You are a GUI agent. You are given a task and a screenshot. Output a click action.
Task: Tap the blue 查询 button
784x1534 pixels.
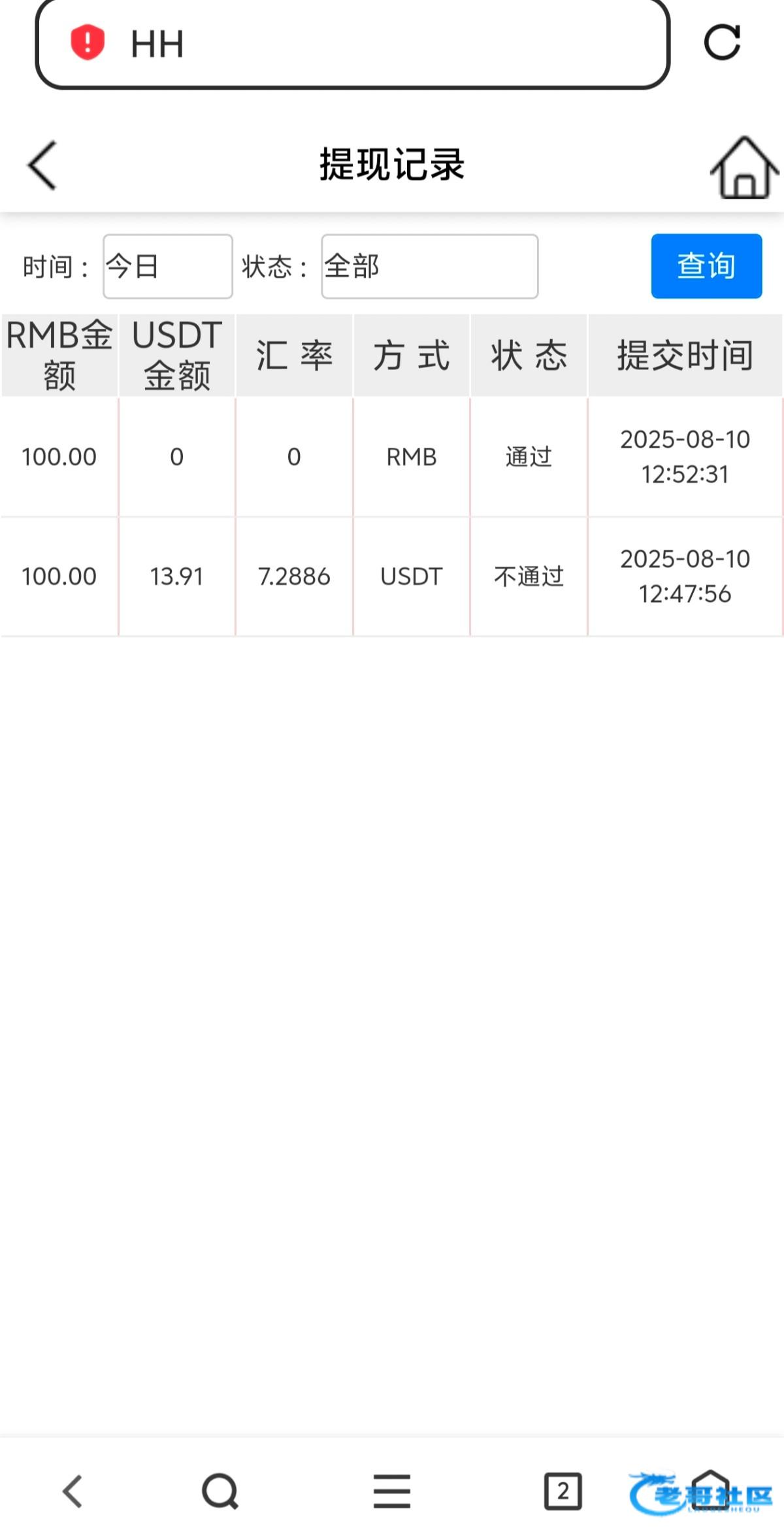pos(706,266)
